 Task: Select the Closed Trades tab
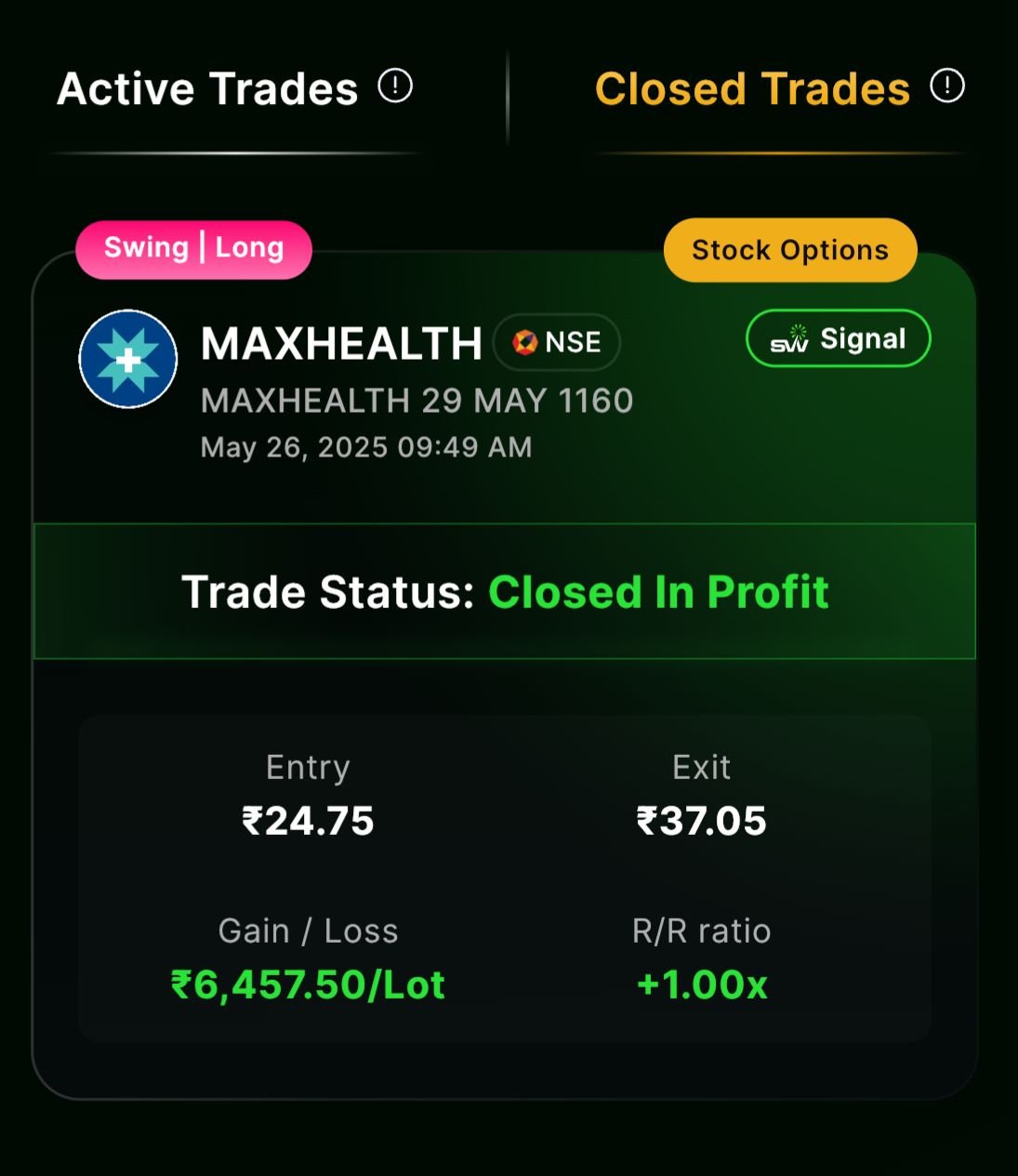(x=751, y=89)
